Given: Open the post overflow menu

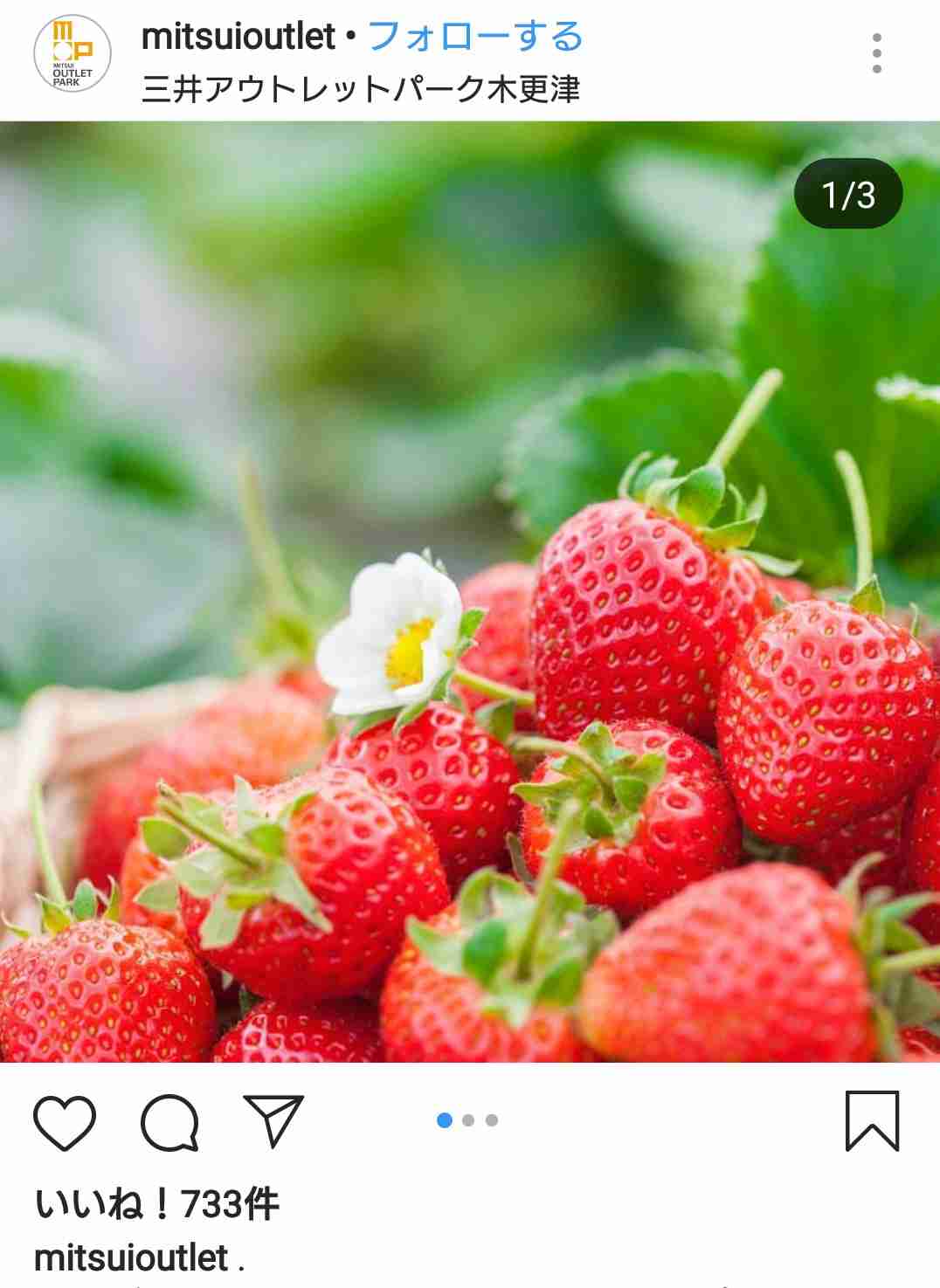Looking at the screenshot, I should 876,54.
